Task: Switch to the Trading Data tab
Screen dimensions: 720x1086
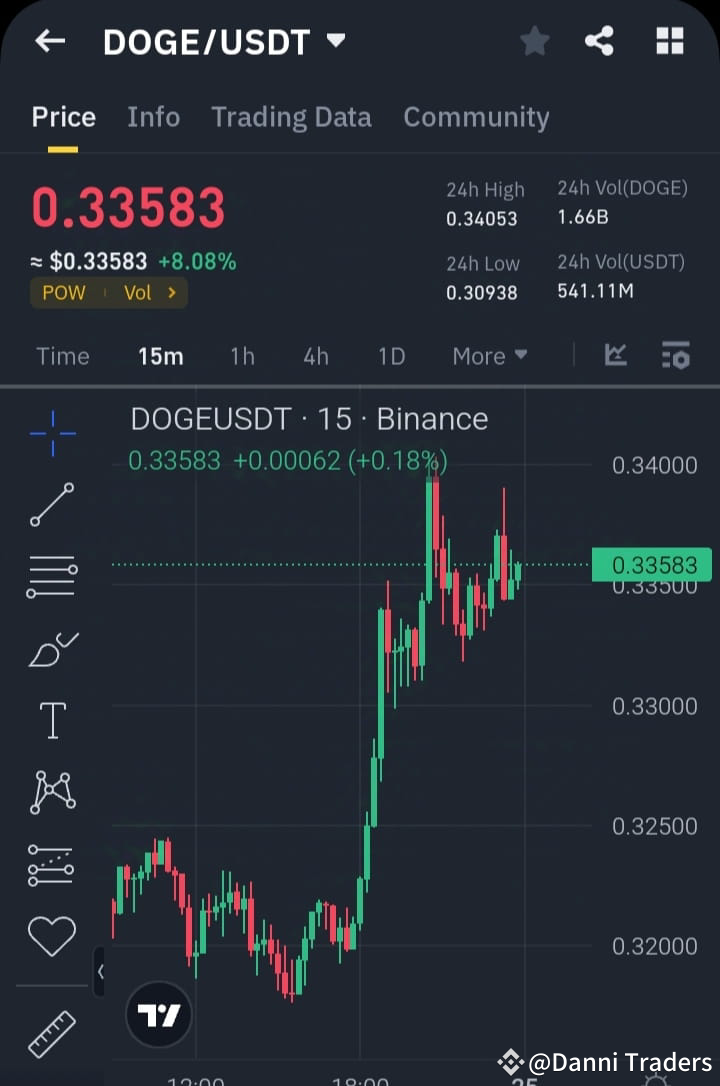Action: 291,117
